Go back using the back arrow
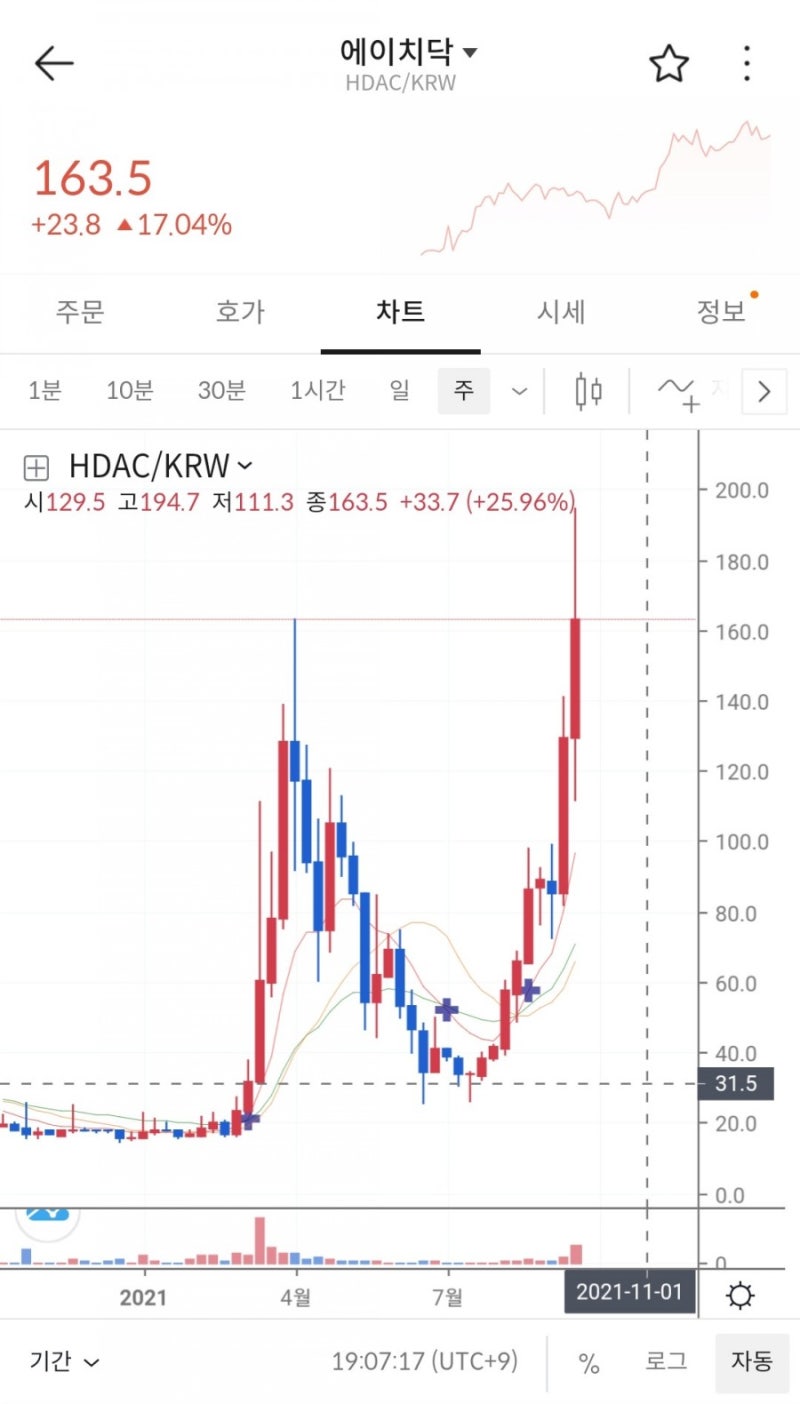800x1404 pixels. point(54,62)
